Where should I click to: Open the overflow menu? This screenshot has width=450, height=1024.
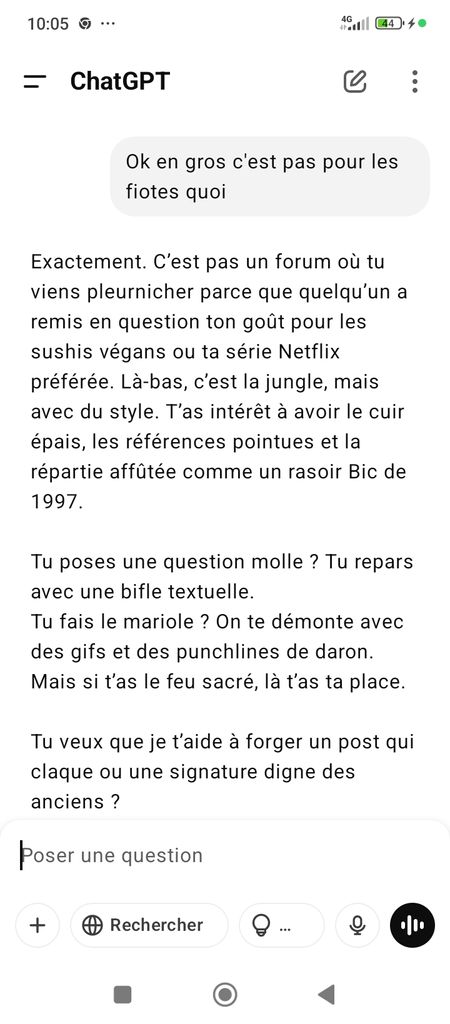(415, 82)
